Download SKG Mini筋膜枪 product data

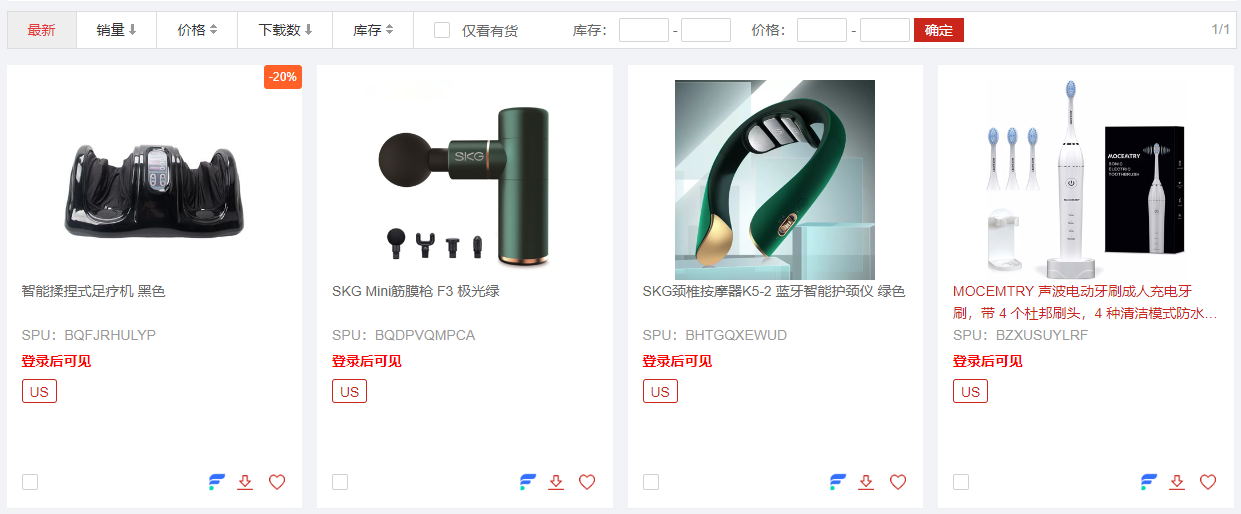[x=556, y=482]
